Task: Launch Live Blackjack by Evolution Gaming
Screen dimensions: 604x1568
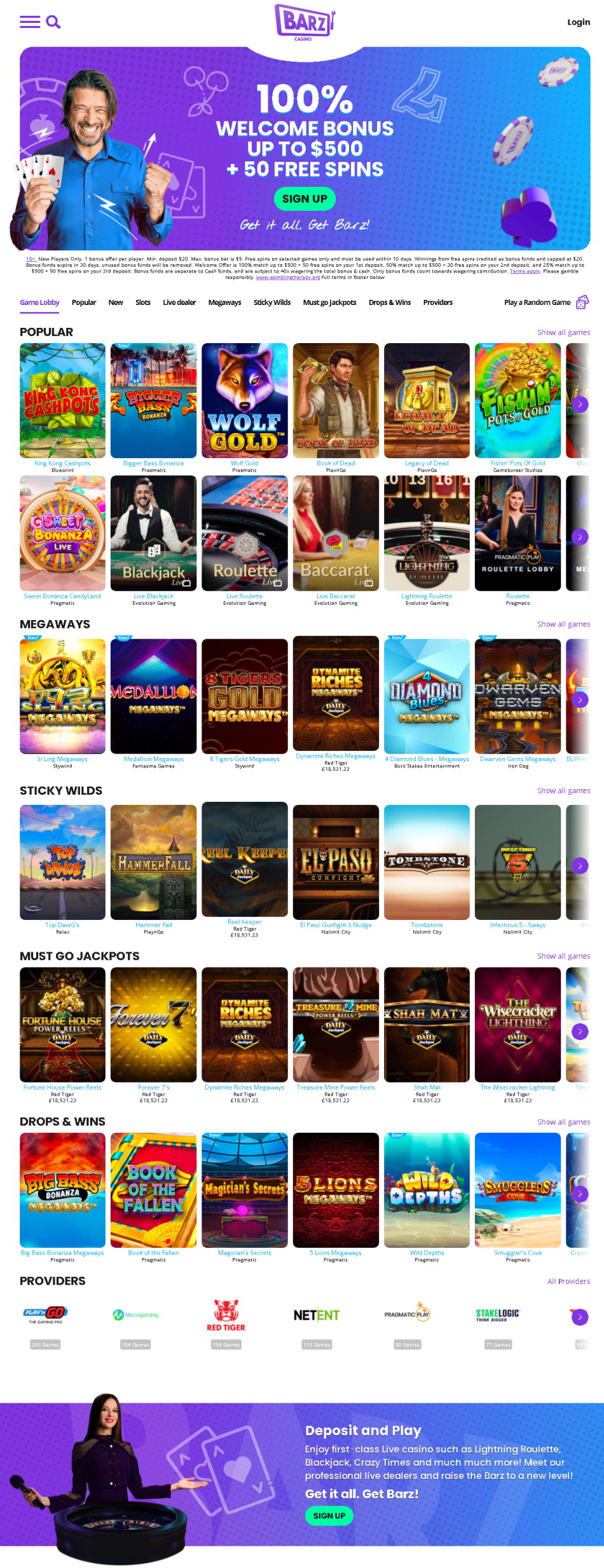Action: coord(153,534)
